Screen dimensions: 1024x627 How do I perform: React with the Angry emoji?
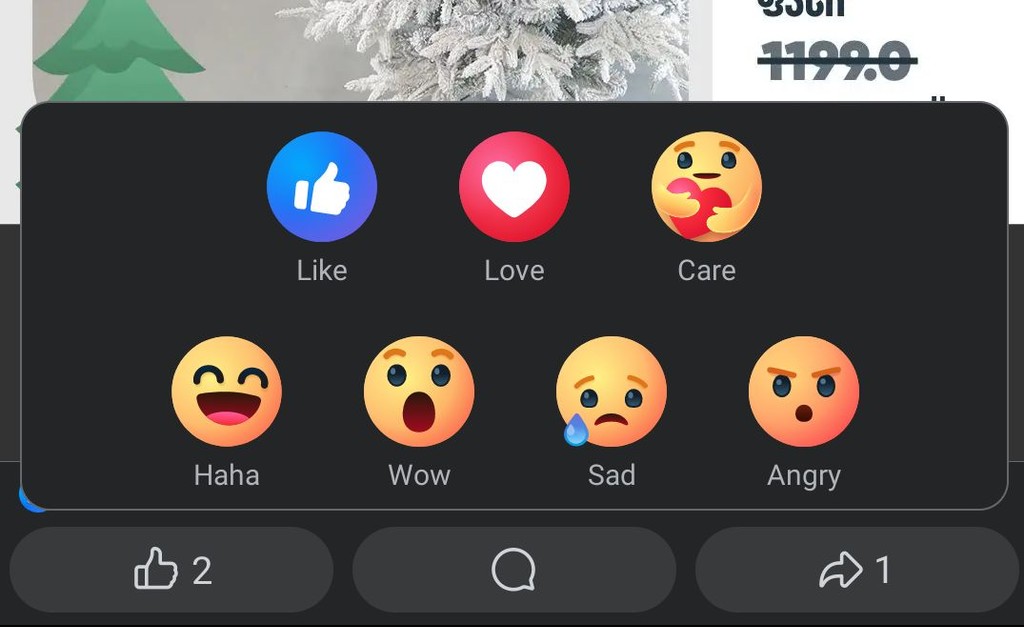tap(803, 391)
